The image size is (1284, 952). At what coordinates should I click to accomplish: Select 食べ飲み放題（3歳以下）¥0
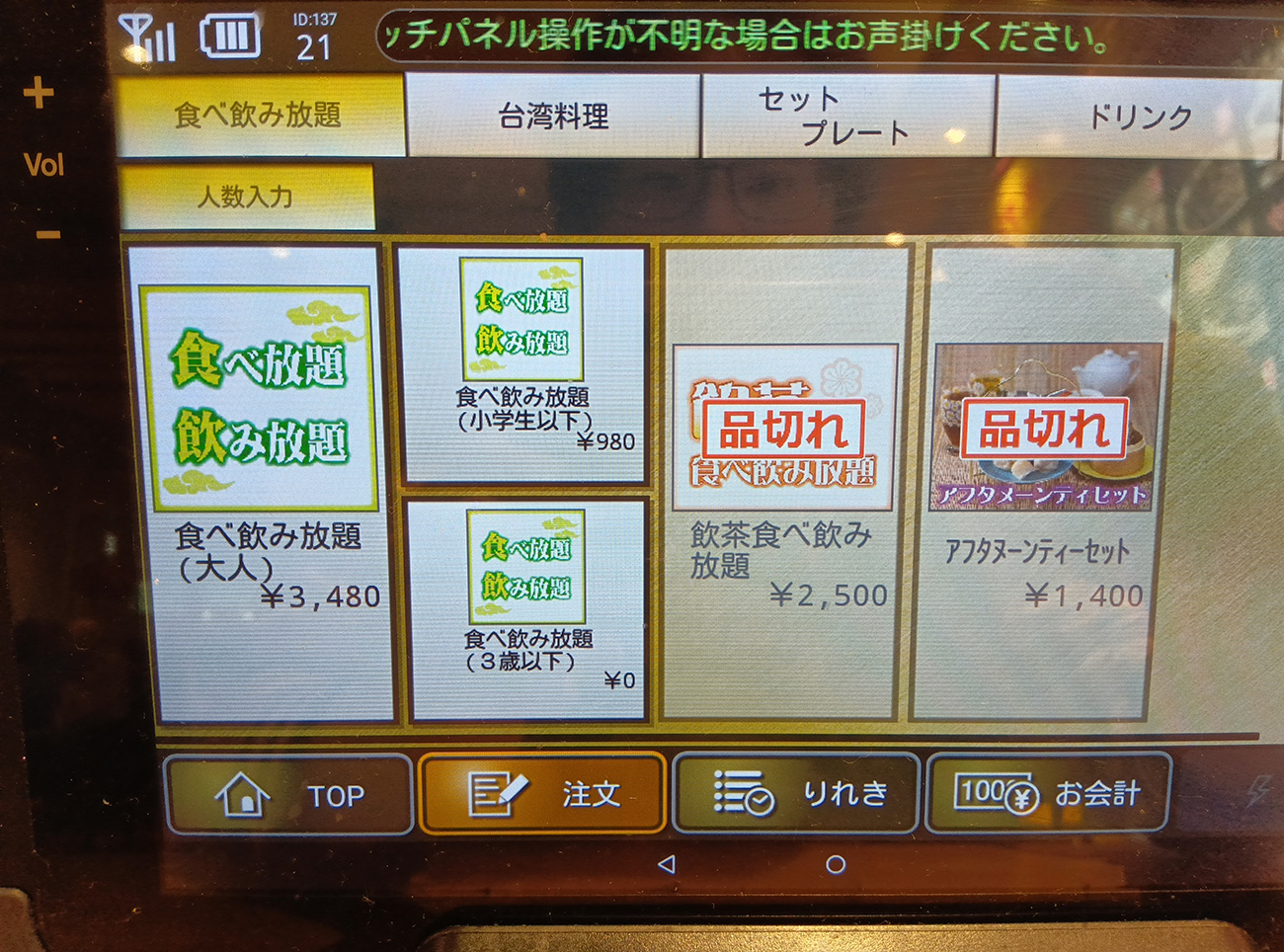tap(527, 608)
